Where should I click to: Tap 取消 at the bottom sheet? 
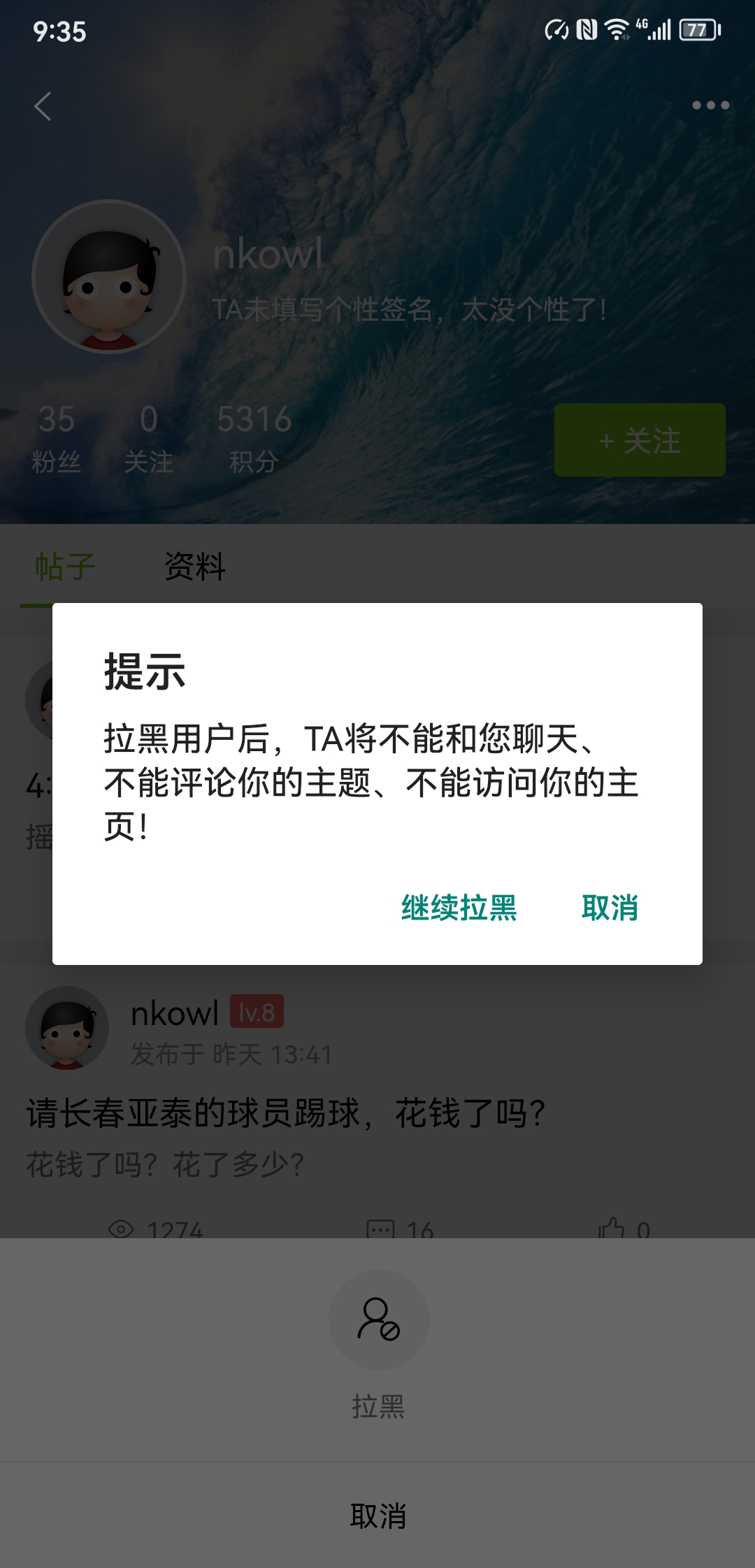pyautogui.click(x=377, y=1516)
